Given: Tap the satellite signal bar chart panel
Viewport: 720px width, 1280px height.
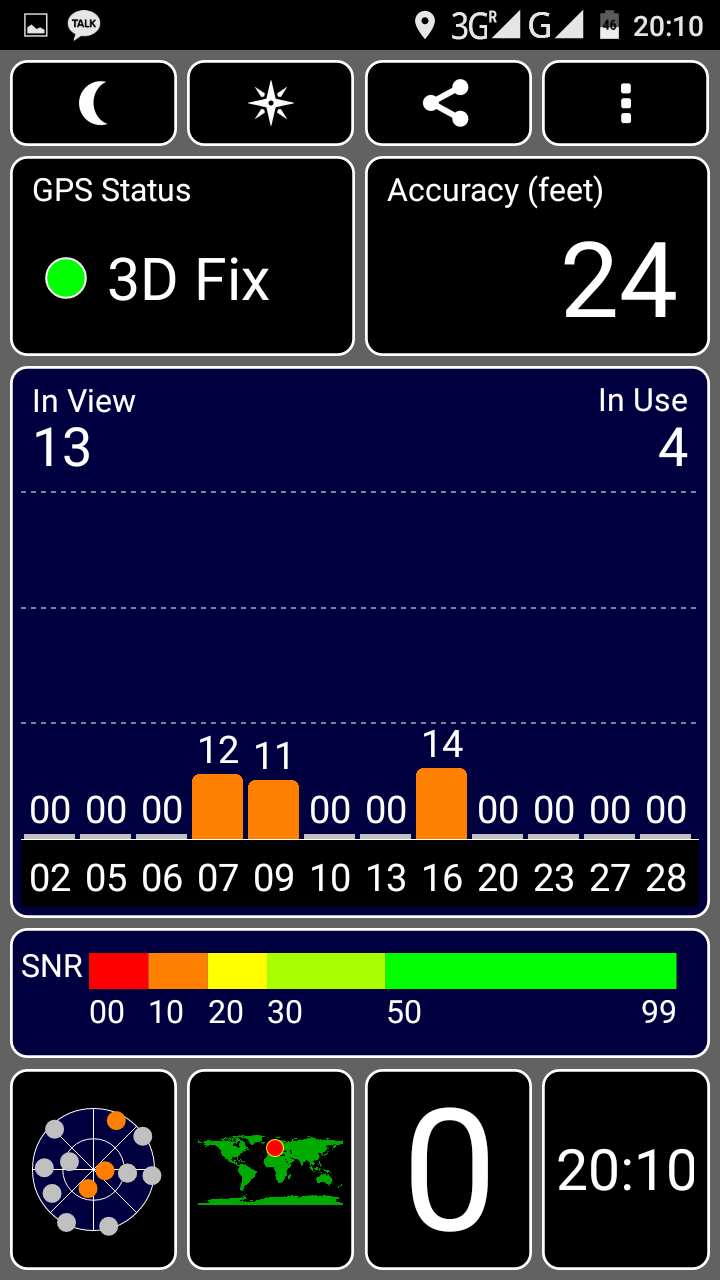Looking at the screenshot, I should click(360, 642).
